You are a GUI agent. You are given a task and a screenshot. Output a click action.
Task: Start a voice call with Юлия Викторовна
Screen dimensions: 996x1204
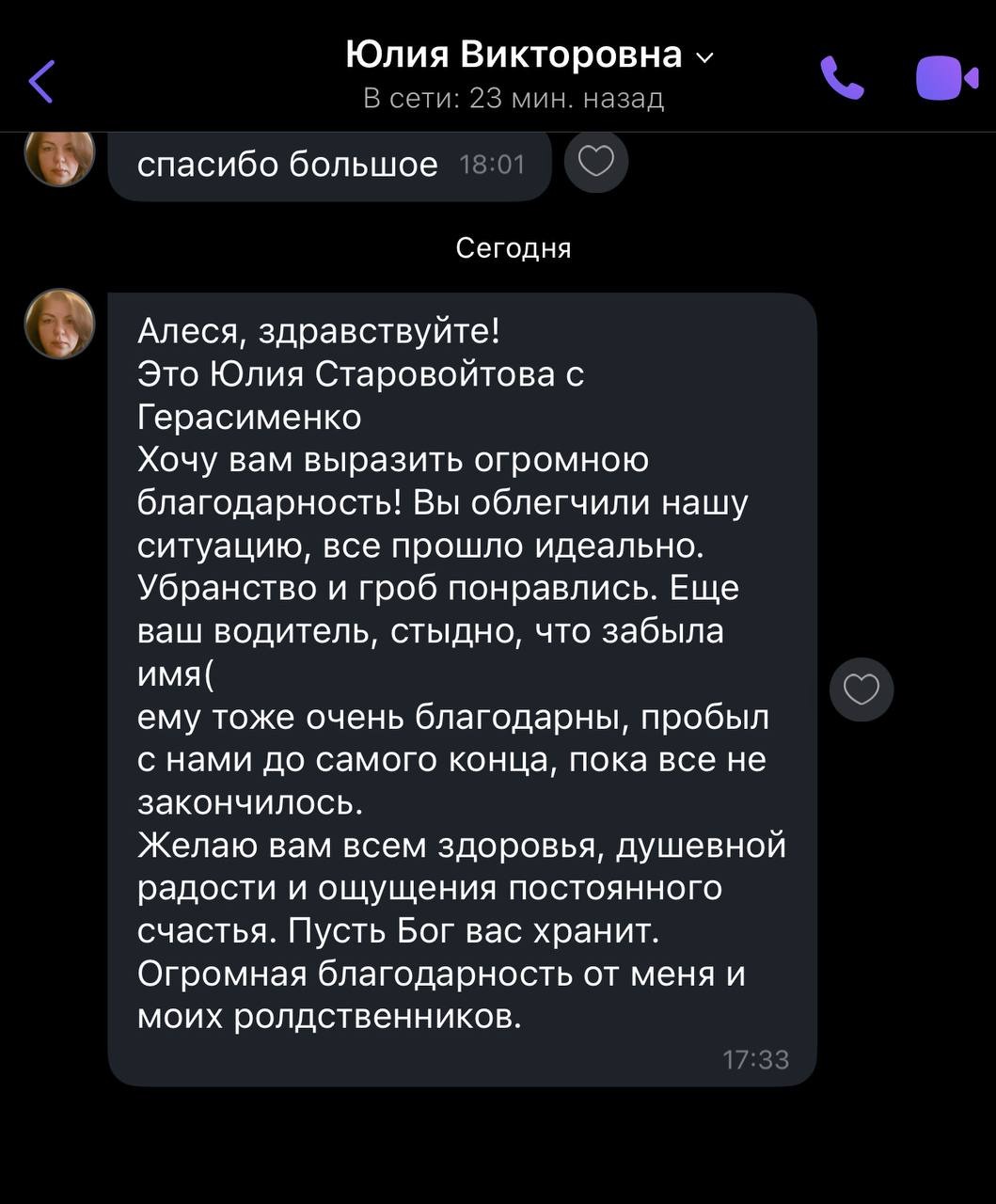(x=841, y=78)
